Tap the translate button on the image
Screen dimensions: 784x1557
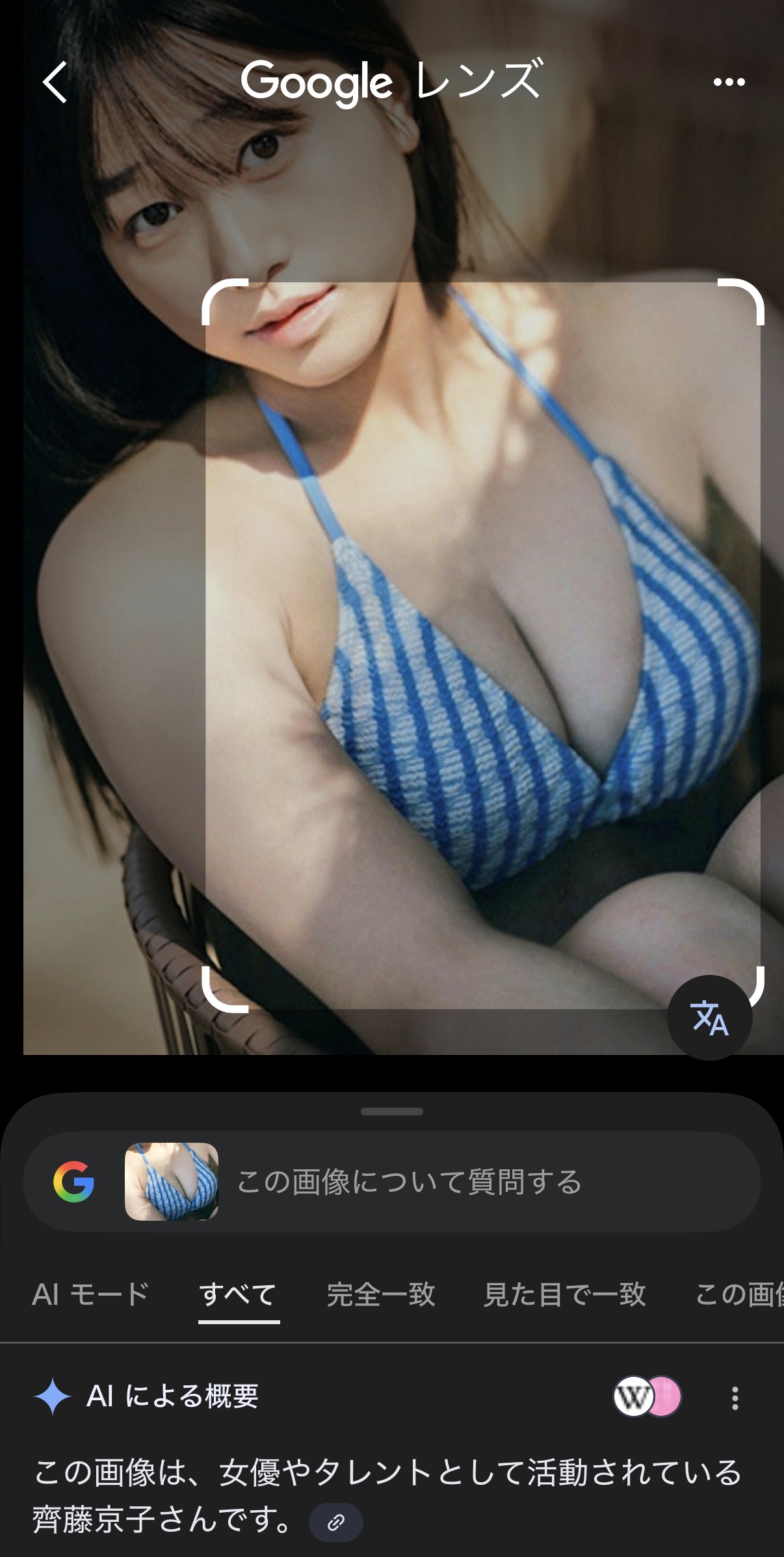point(709,1018)
